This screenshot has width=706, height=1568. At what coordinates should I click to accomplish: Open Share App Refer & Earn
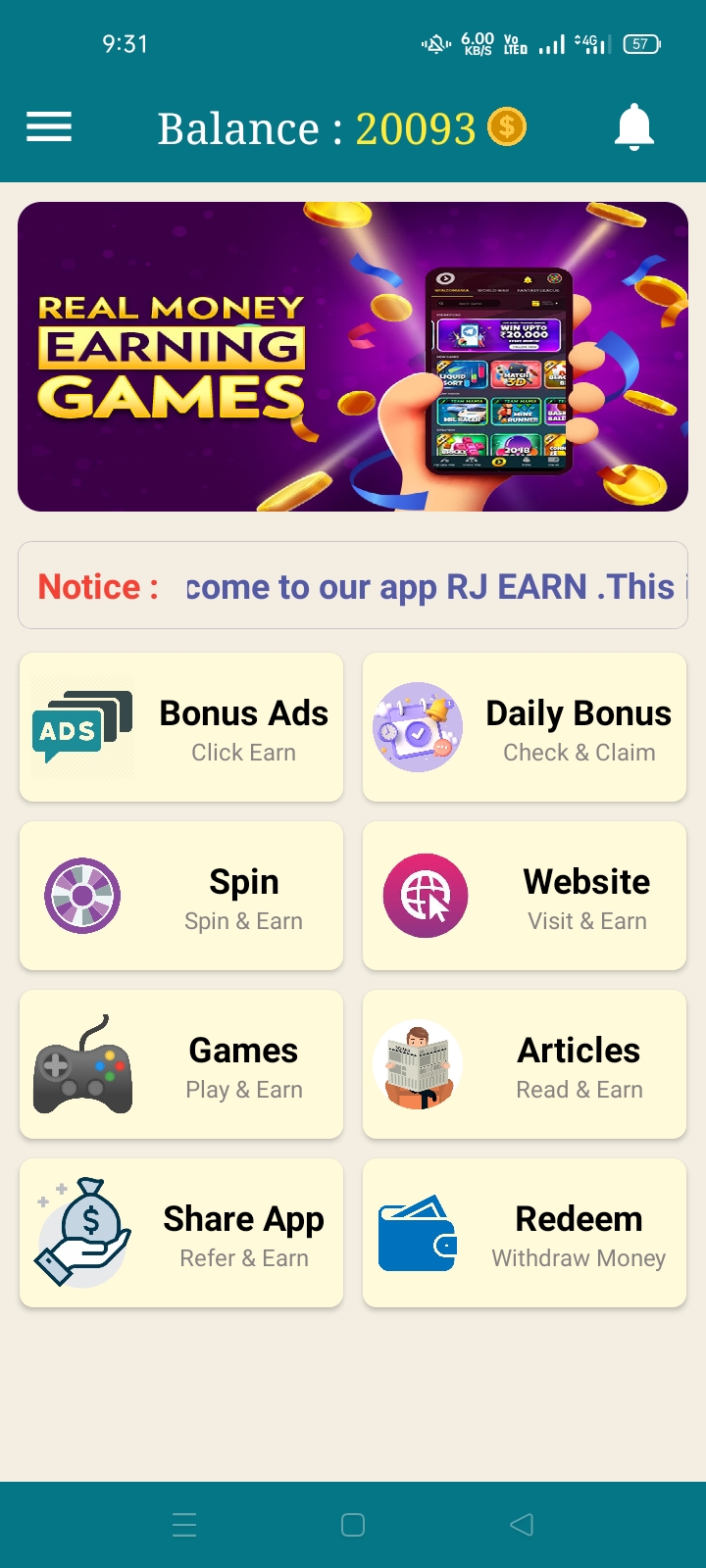click(181, 1233)
